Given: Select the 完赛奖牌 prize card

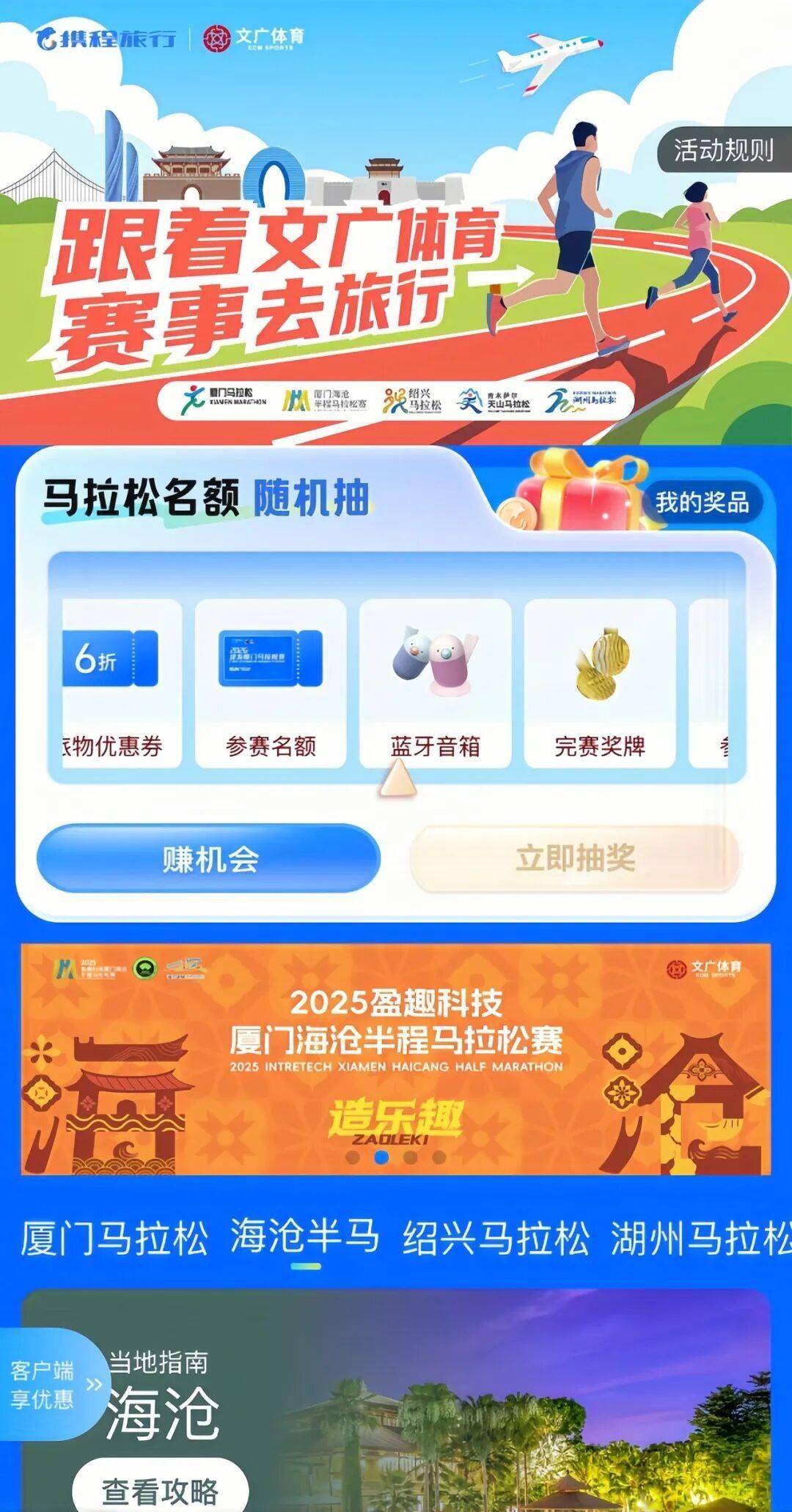Looking at the screenshot, I should [600, 683].
